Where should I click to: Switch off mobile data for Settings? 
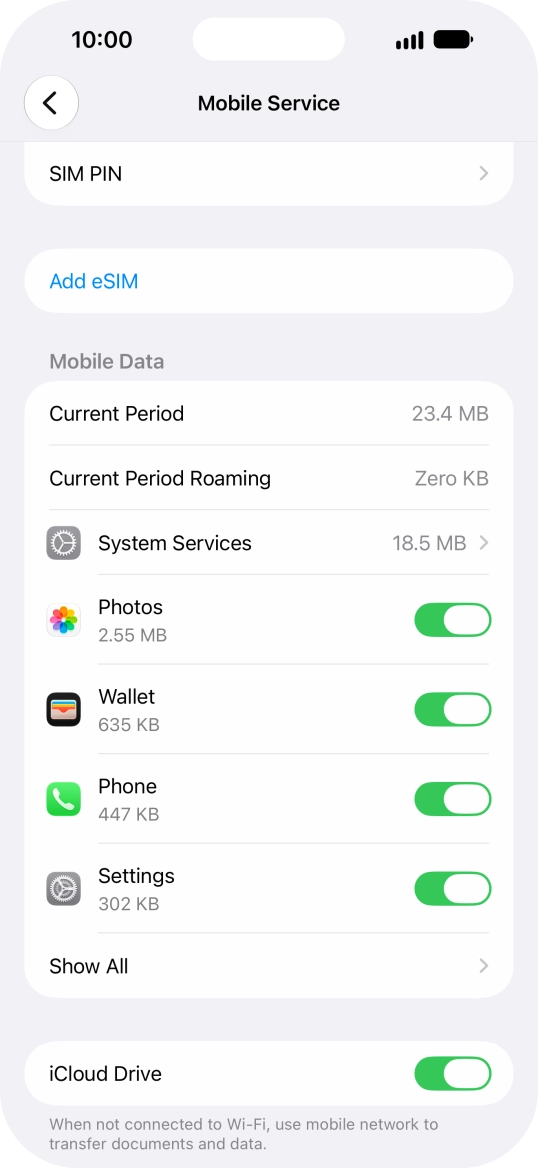[452, 889]
